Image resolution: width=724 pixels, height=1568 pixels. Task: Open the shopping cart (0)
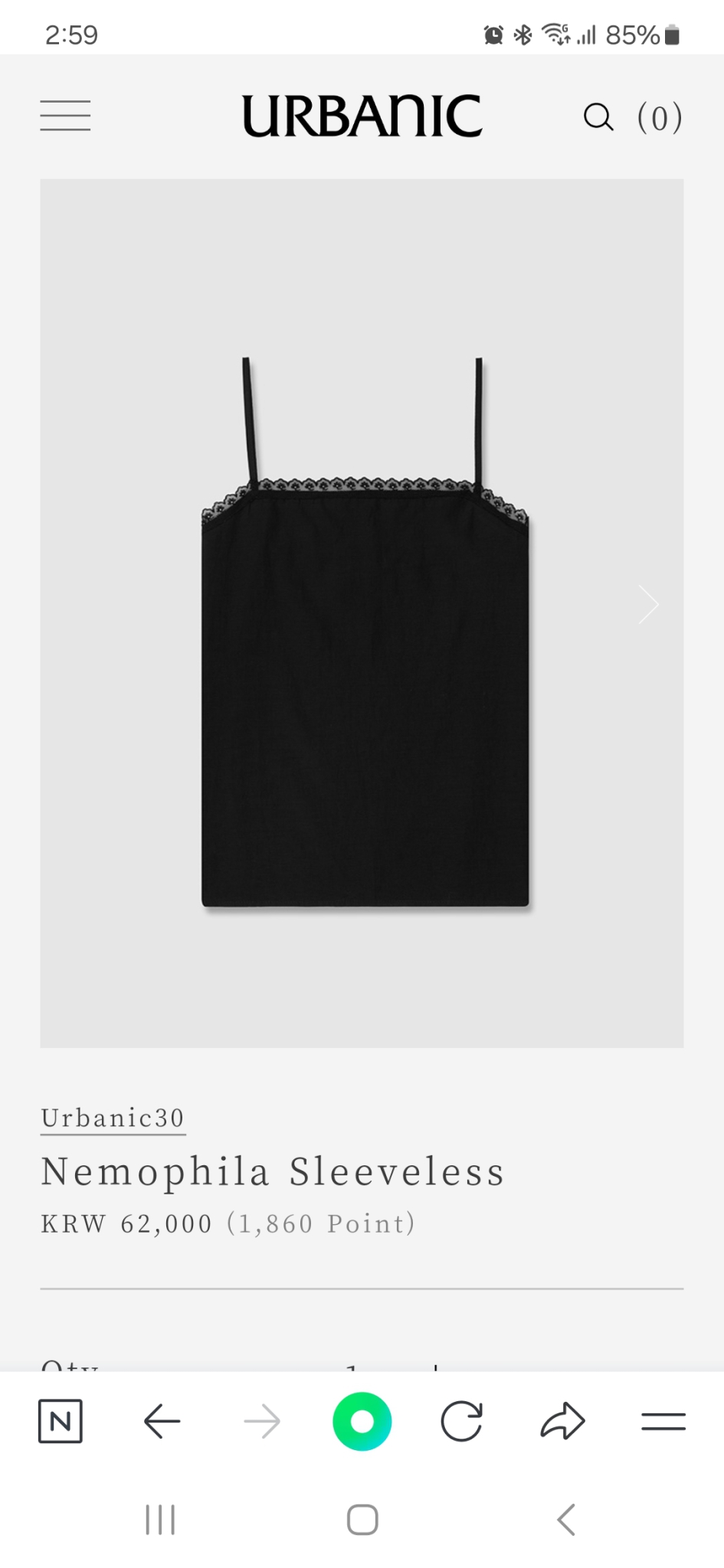pyautogui.click(x=660, y=117)
